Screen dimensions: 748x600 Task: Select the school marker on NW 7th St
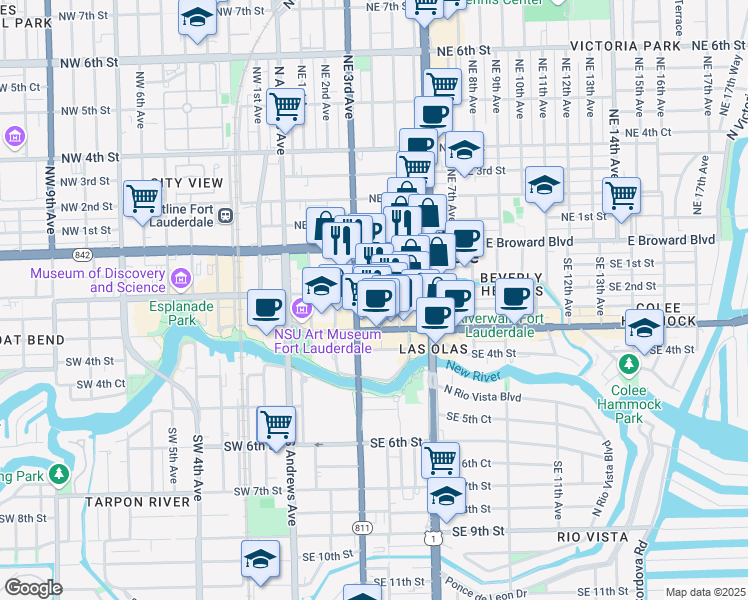[x=198, y=16]
